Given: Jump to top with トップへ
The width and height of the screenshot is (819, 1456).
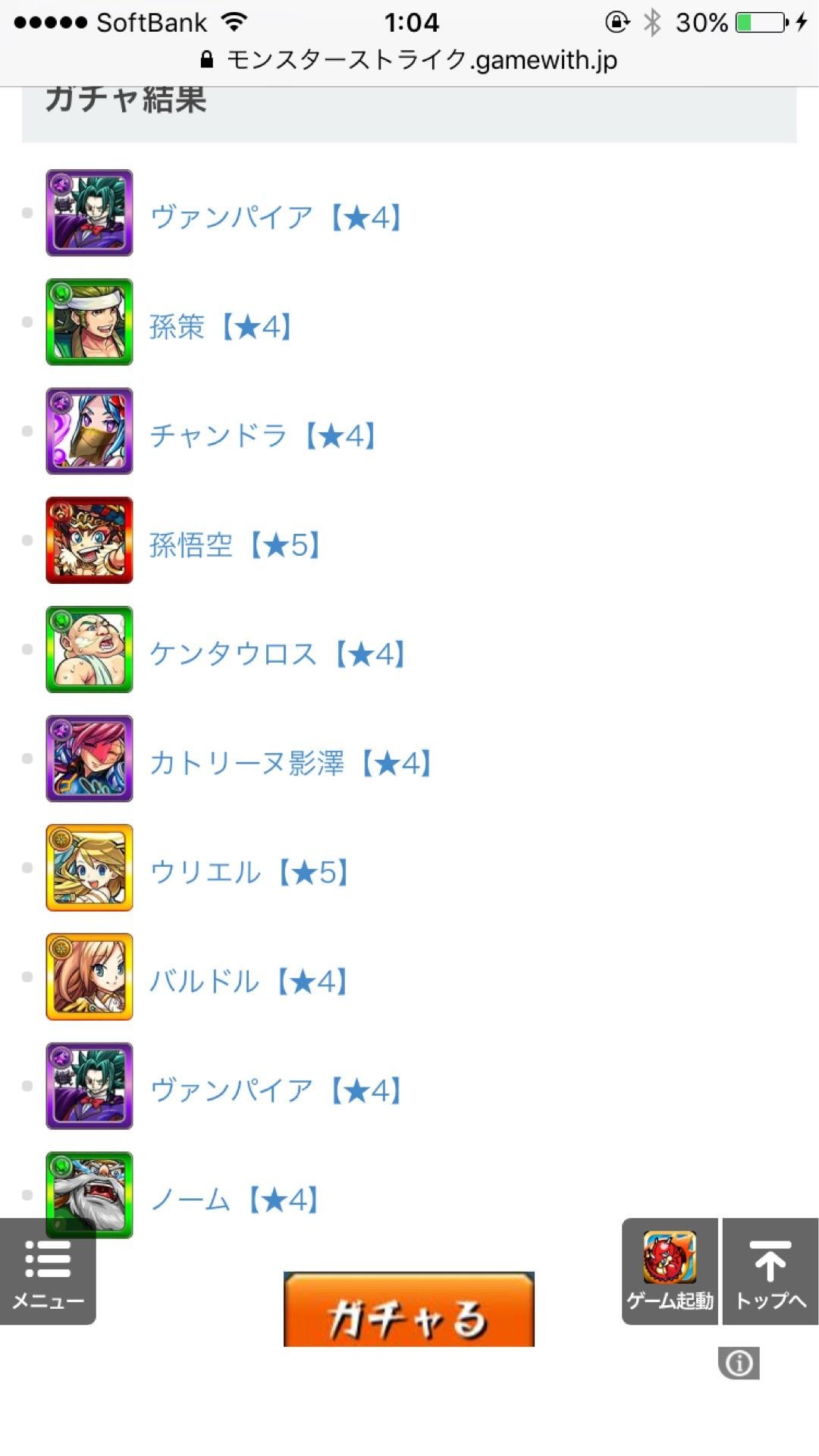Looking at the screenshot, I should (770, 1272).
